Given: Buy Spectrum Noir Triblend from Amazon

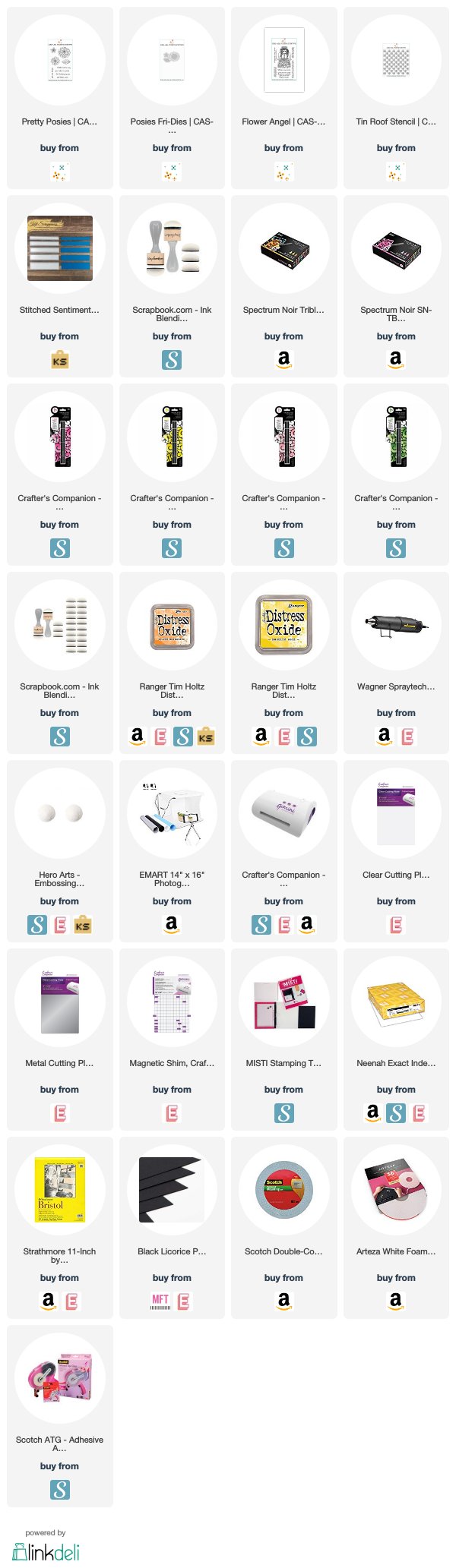Looking at the screenshot, I should (283, 359).
